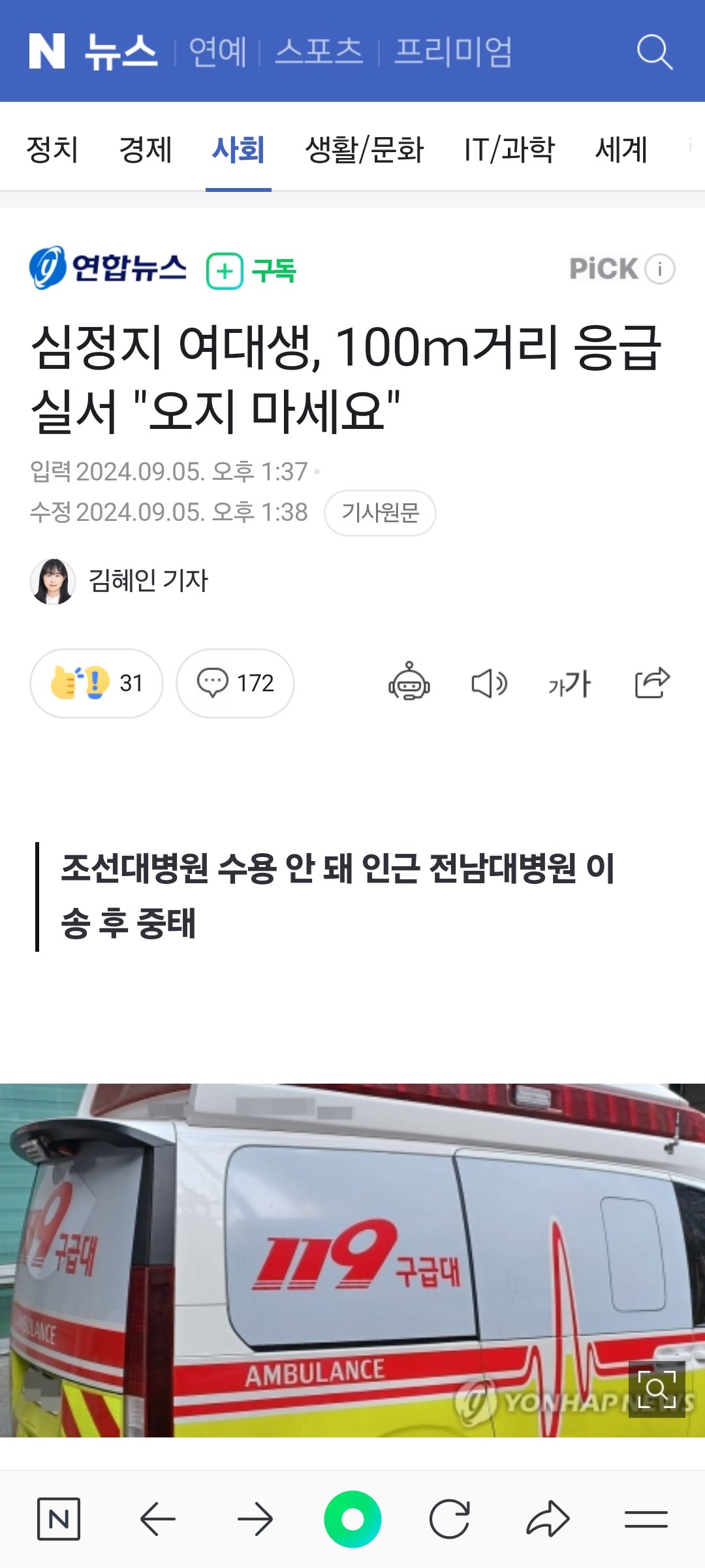Open the 프리미엄 section
Screen dimensions: 705x1568
coord(453,52)
